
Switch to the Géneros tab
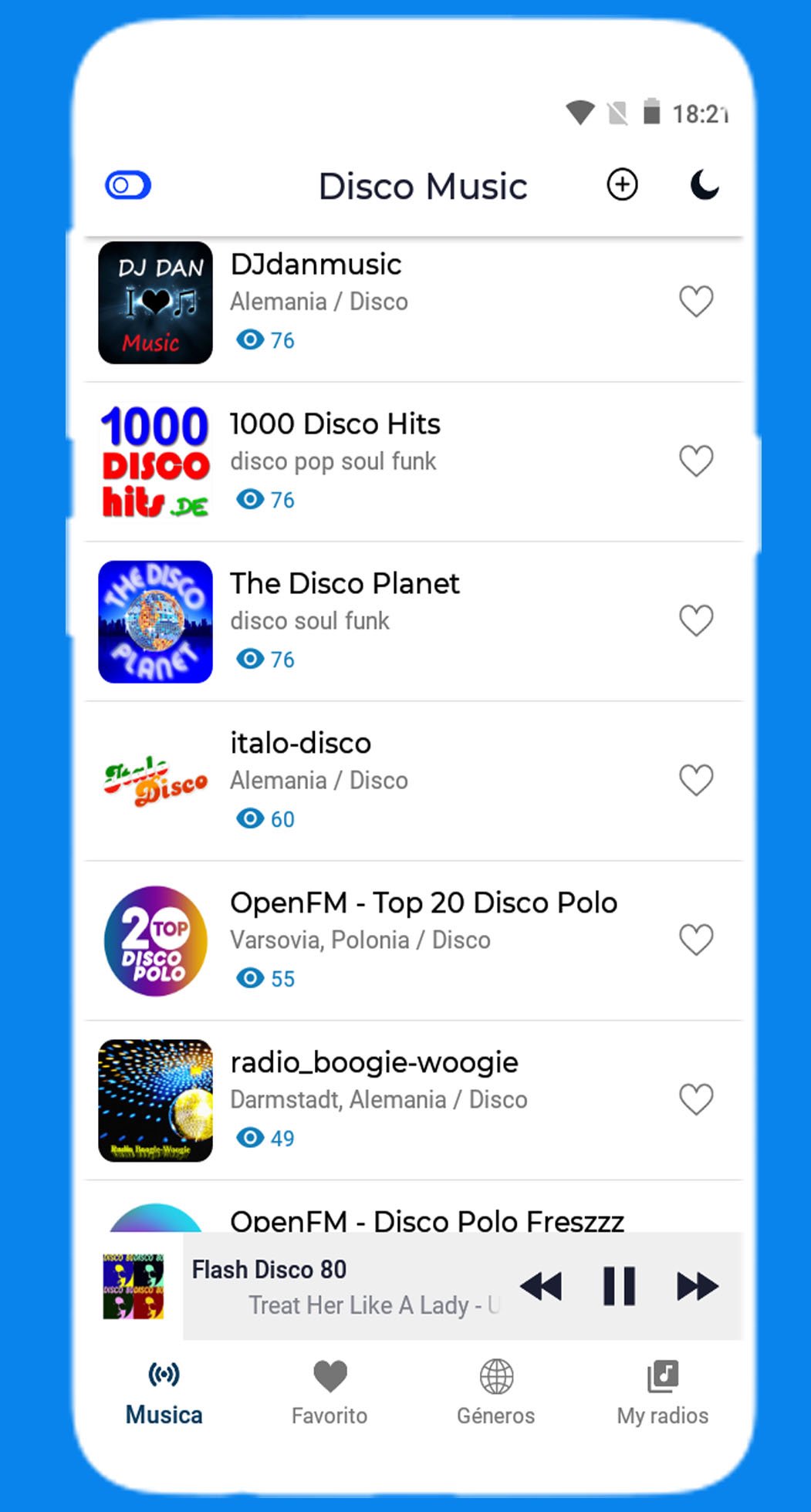tap(495, 1392)
